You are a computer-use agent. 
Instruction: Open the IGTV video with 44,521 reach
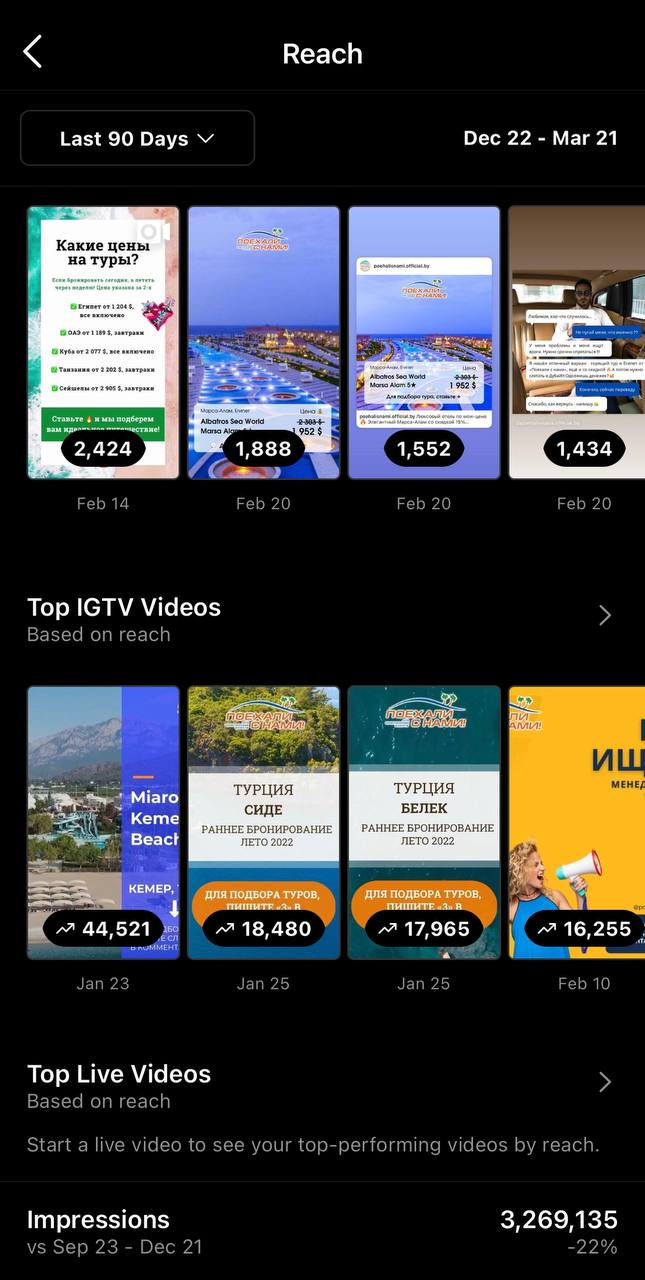click(x=103, y=822)
